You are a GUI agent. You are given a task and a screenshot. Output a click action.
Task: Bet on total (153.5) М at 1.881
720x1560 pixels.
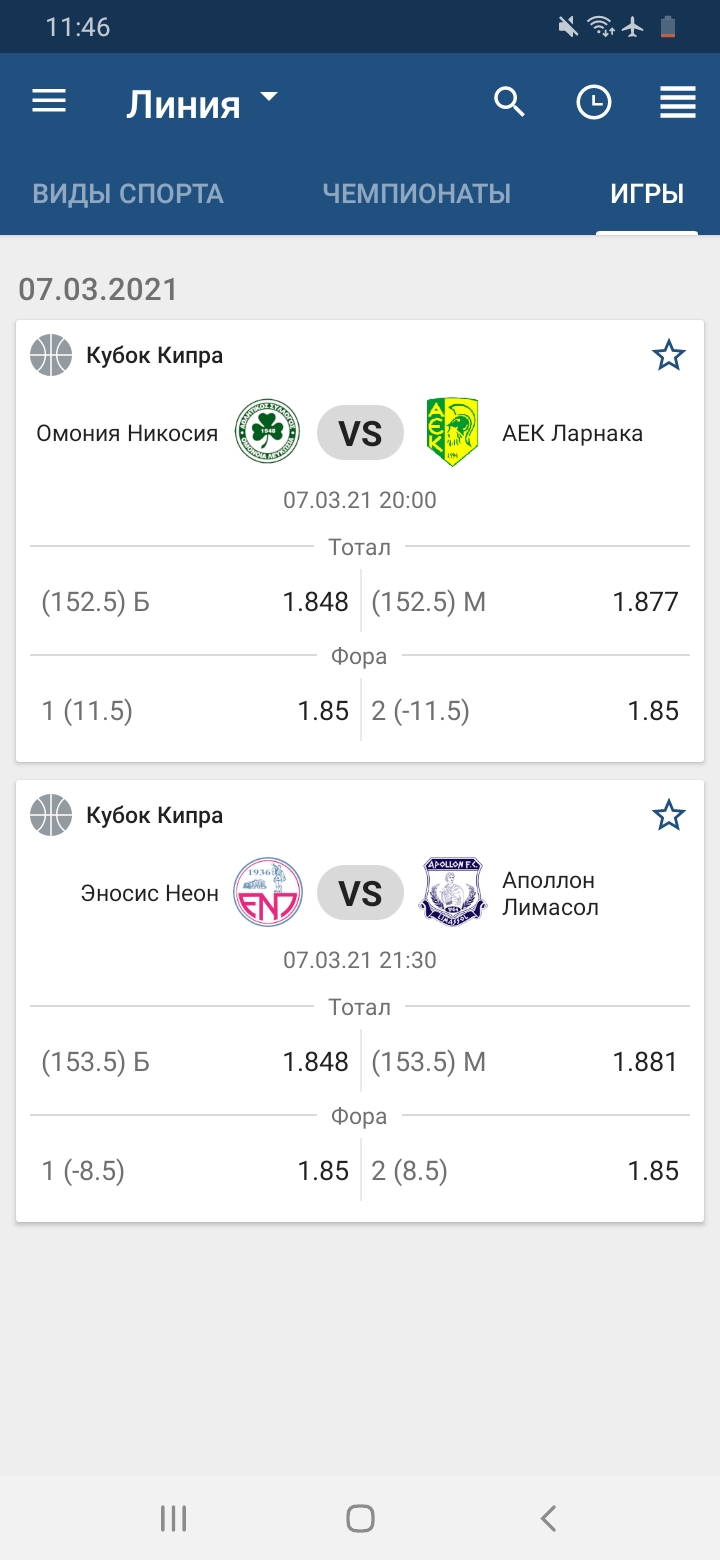click(525, 1062)
